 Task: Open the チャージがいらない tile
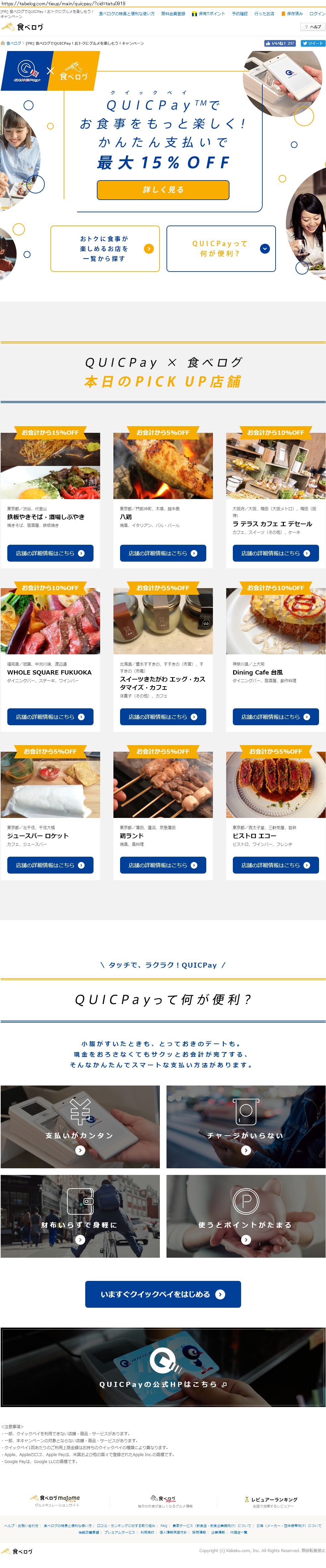[245, 1126]
